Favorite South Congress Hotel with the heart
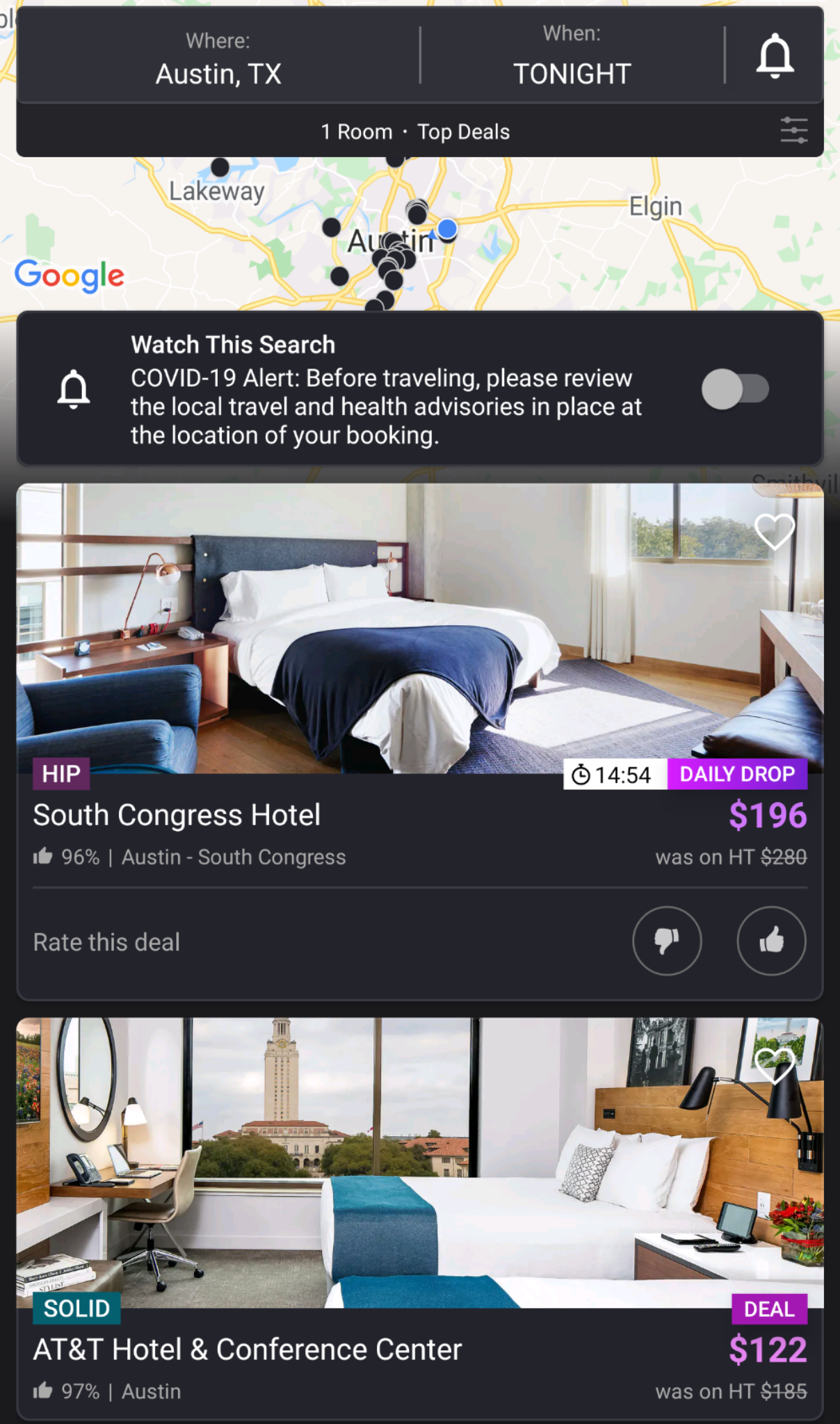 pos(775,532)
